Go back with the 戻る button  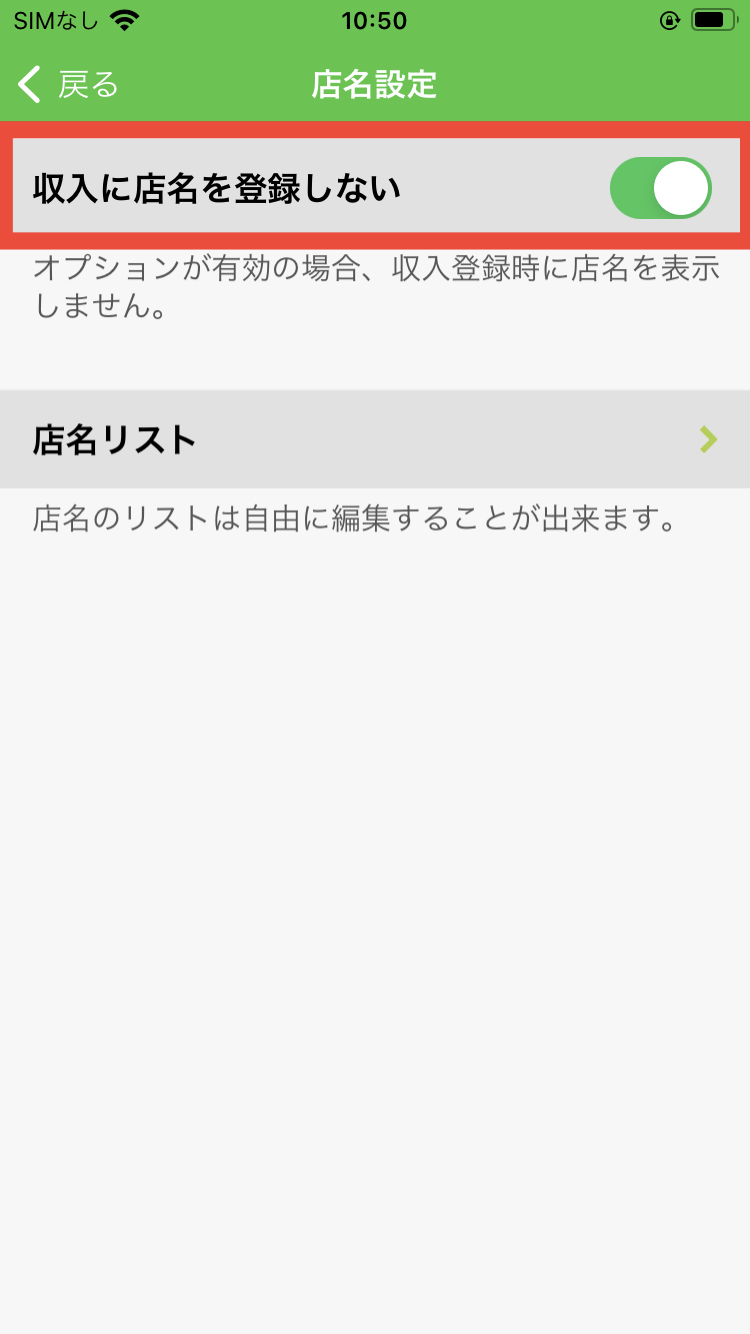[x=68, y=85]
